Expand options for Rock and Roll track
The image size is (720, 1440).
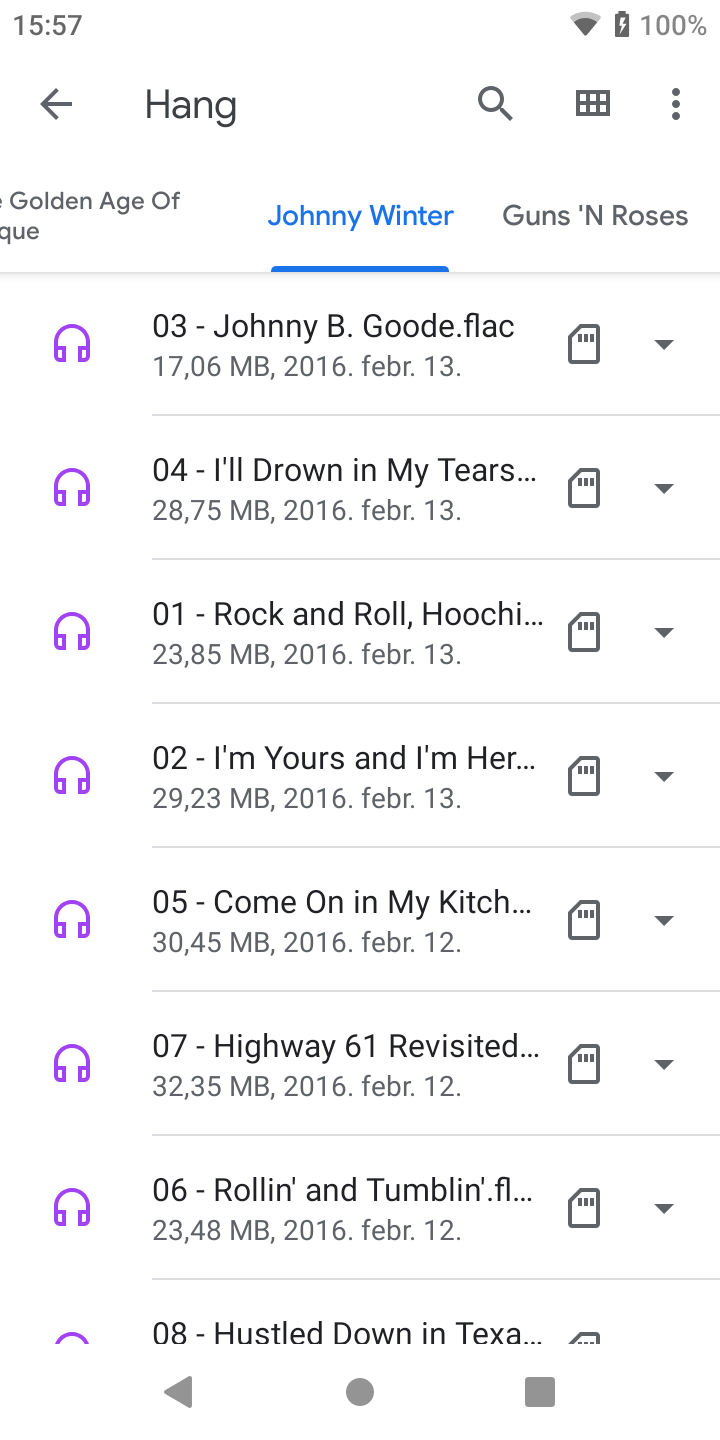[x=663, y=632]
